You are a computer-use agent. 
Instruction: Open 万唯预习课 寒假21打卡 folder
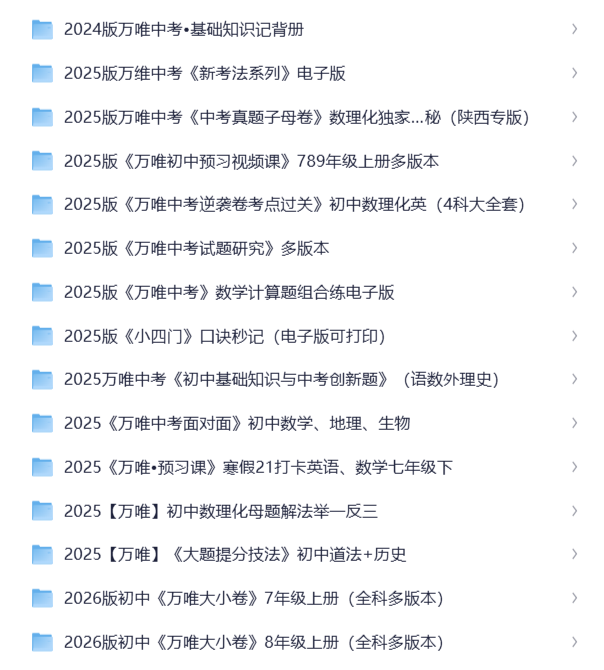[x=258, y=467]
